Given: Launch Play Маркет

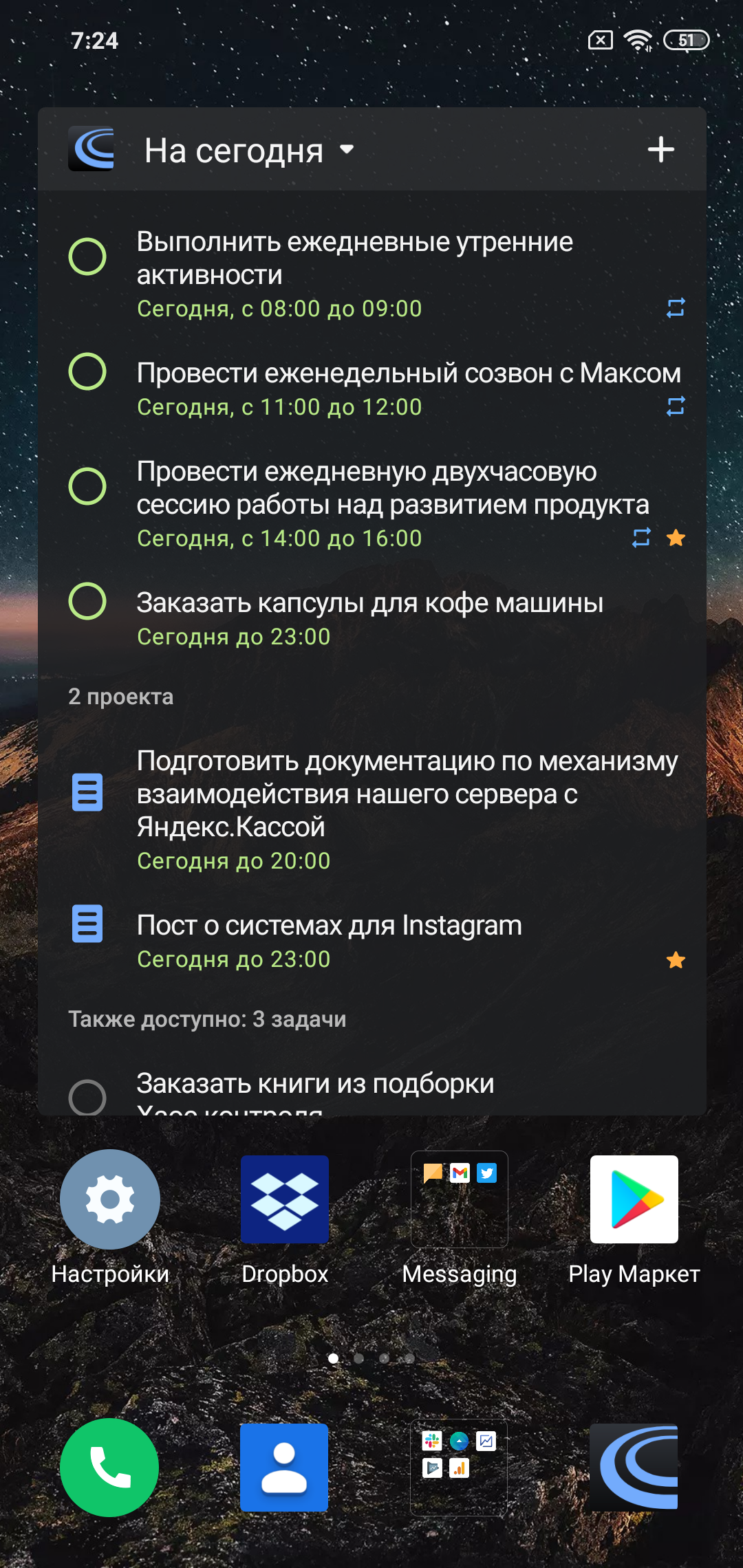Looking at the screenshot, I should (x=634, y=1200).
